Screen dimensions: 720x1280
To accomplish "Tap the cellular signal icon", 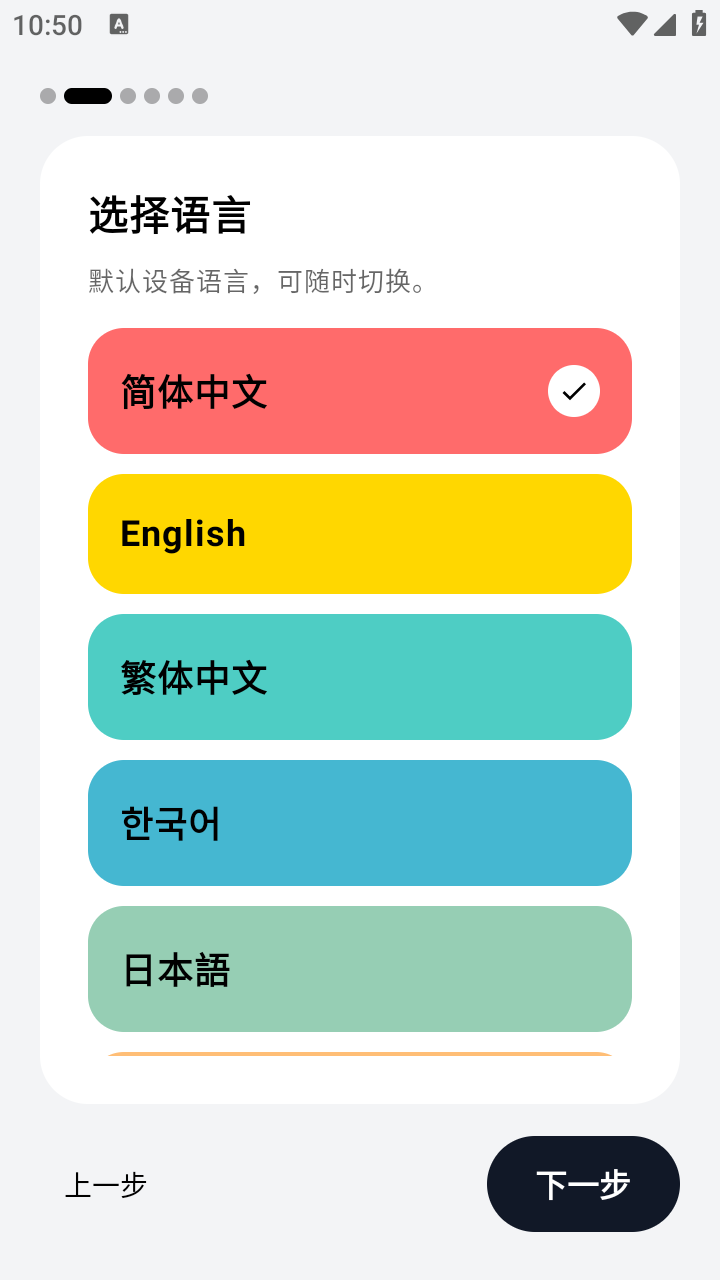I will pos(665,24).
